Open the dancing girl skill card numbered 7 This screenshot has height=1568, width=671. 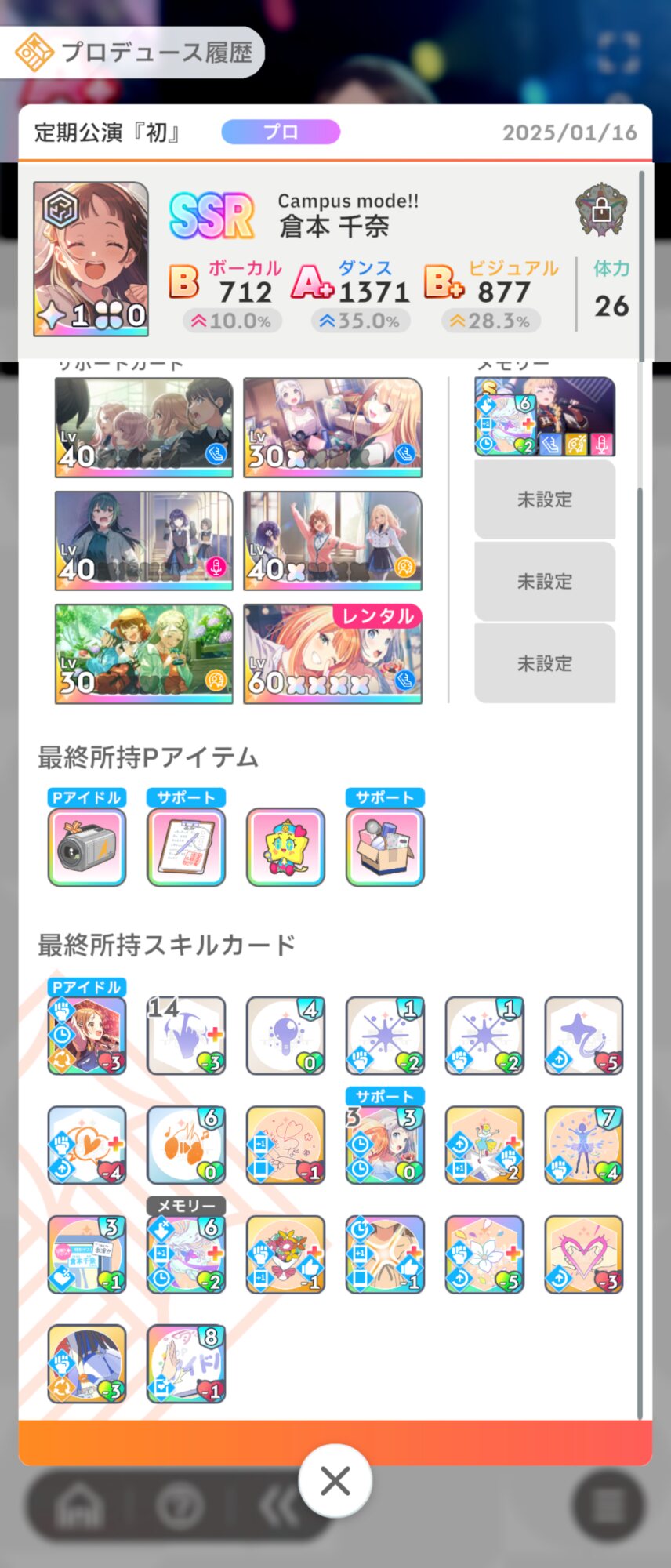pyautogui.click(x=584, y=1145)
